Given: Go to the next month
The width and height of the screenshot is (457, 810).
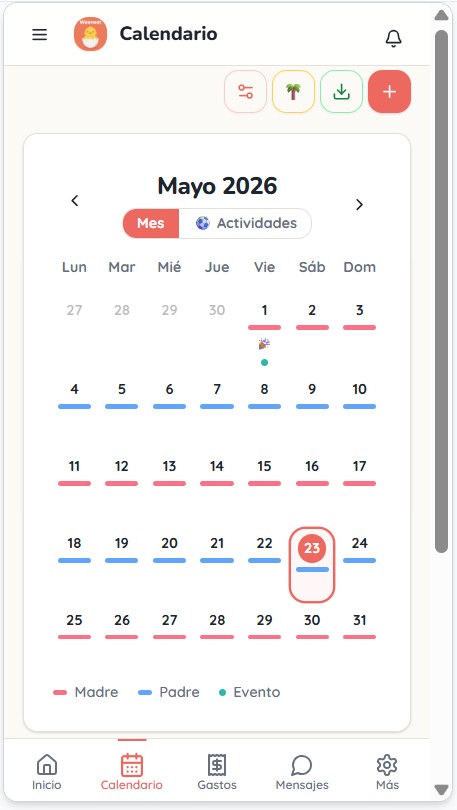Looking at the screenshot, I should [359, 205].
